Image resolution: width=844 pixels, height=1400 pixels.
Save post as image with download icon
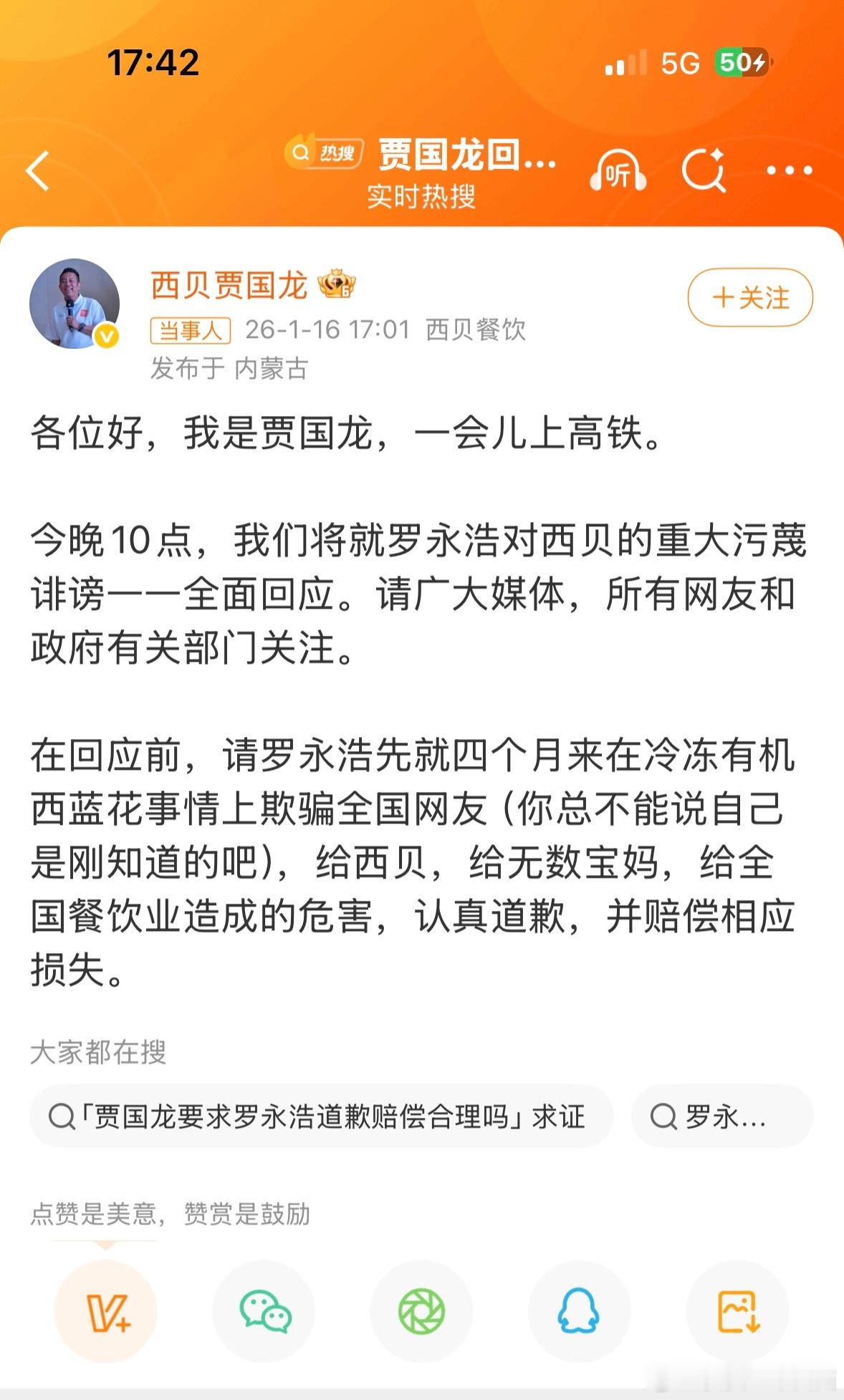click(x=739, y=1312)
